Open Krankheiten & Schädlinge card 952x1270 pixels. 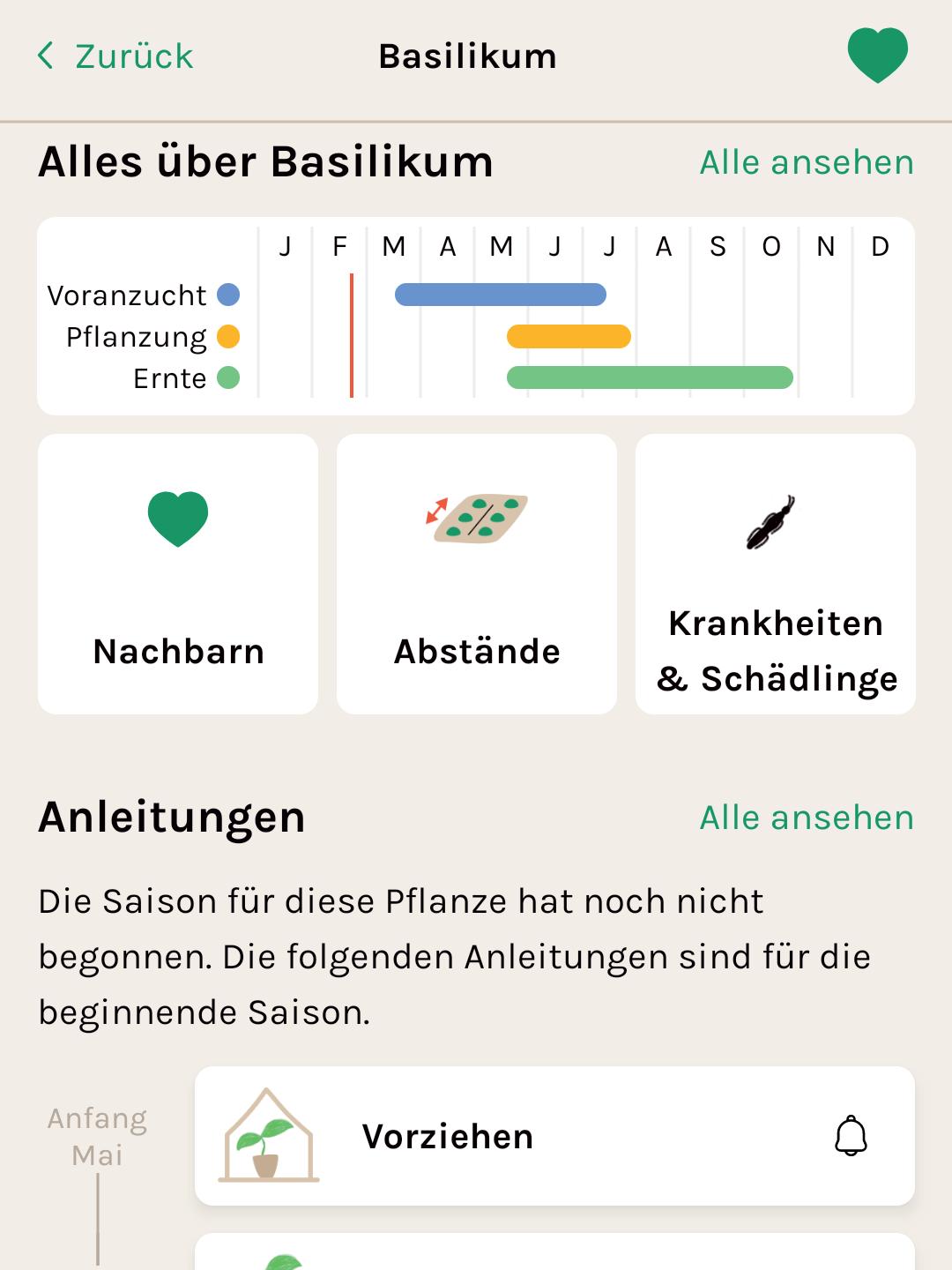[x=775, y=574]
